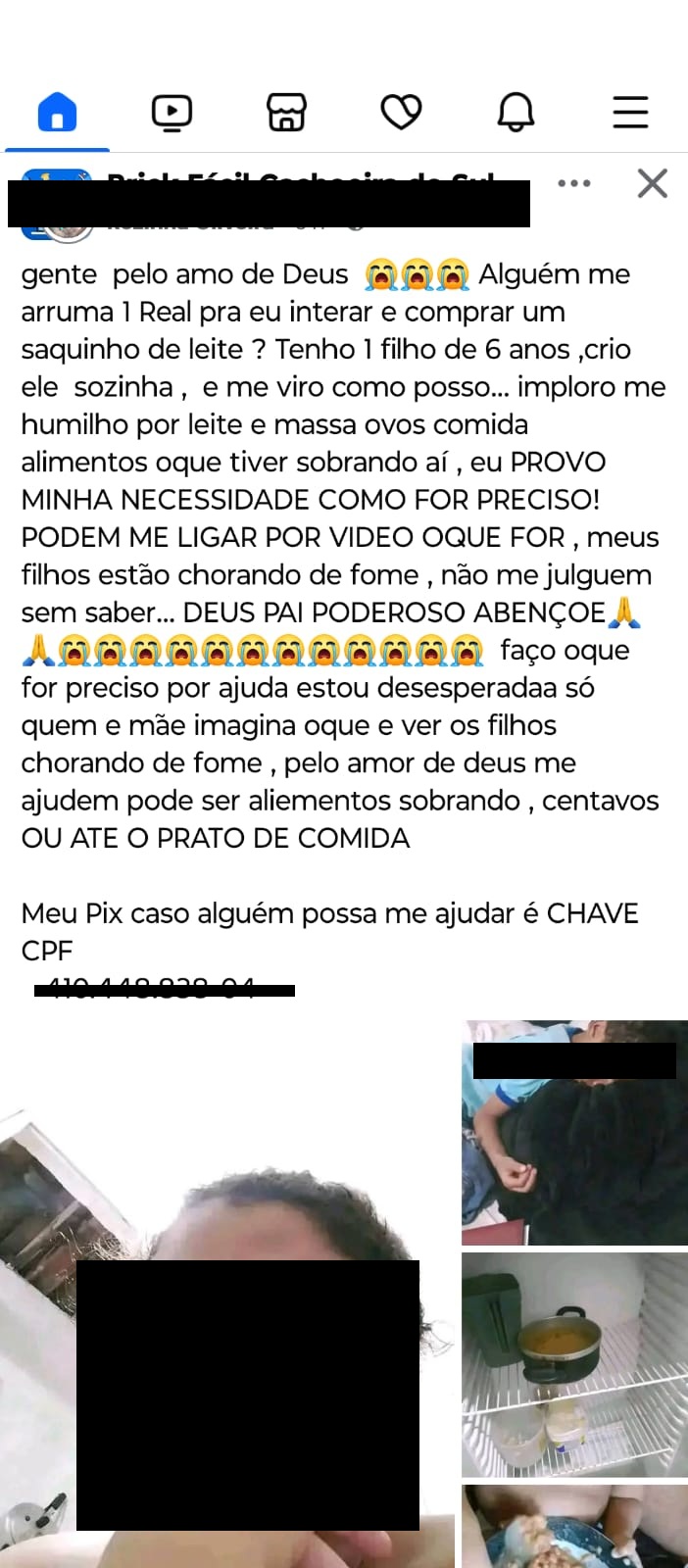Open the notifications bell

[x=516, y=112]
